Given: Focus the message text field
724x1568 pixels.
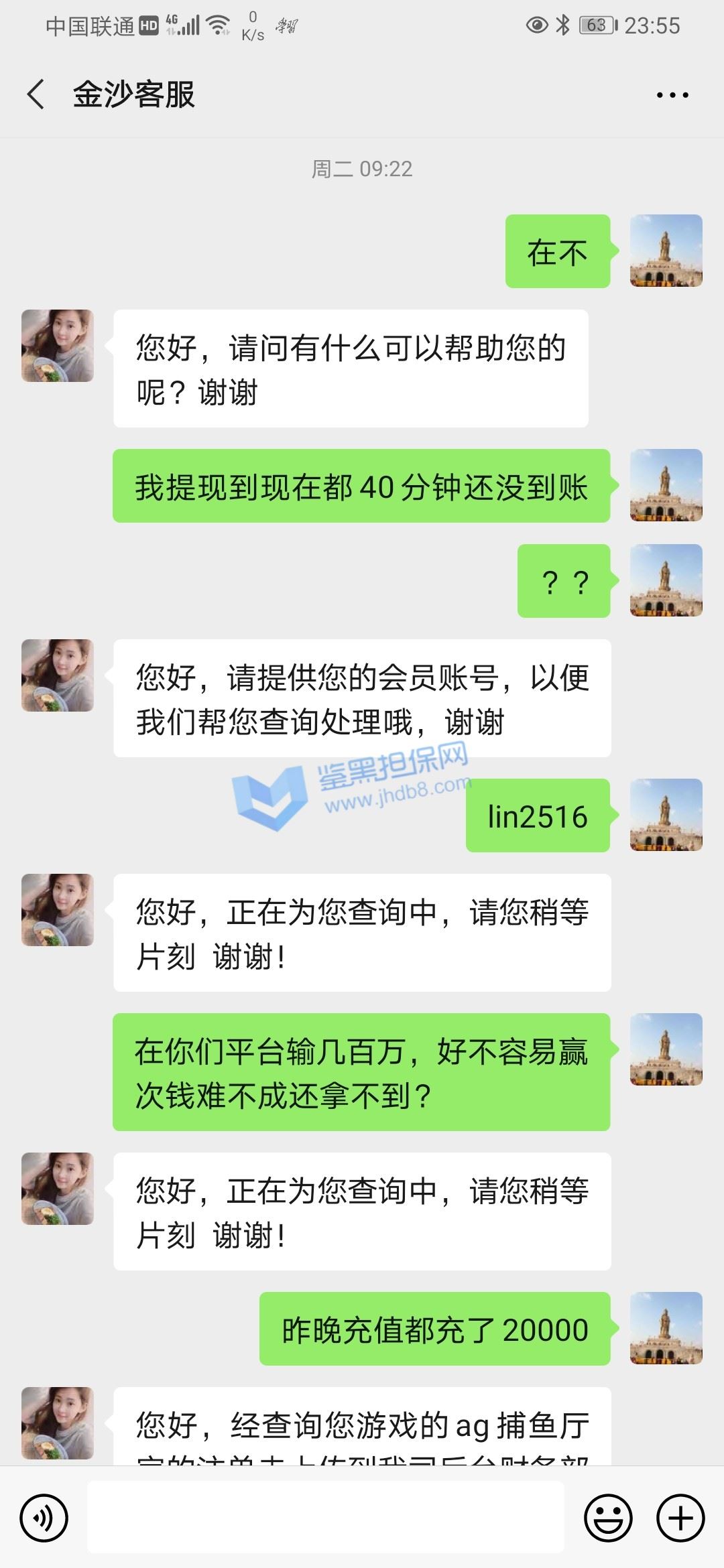Looking at the screenshot, I should click(326, 1518).
